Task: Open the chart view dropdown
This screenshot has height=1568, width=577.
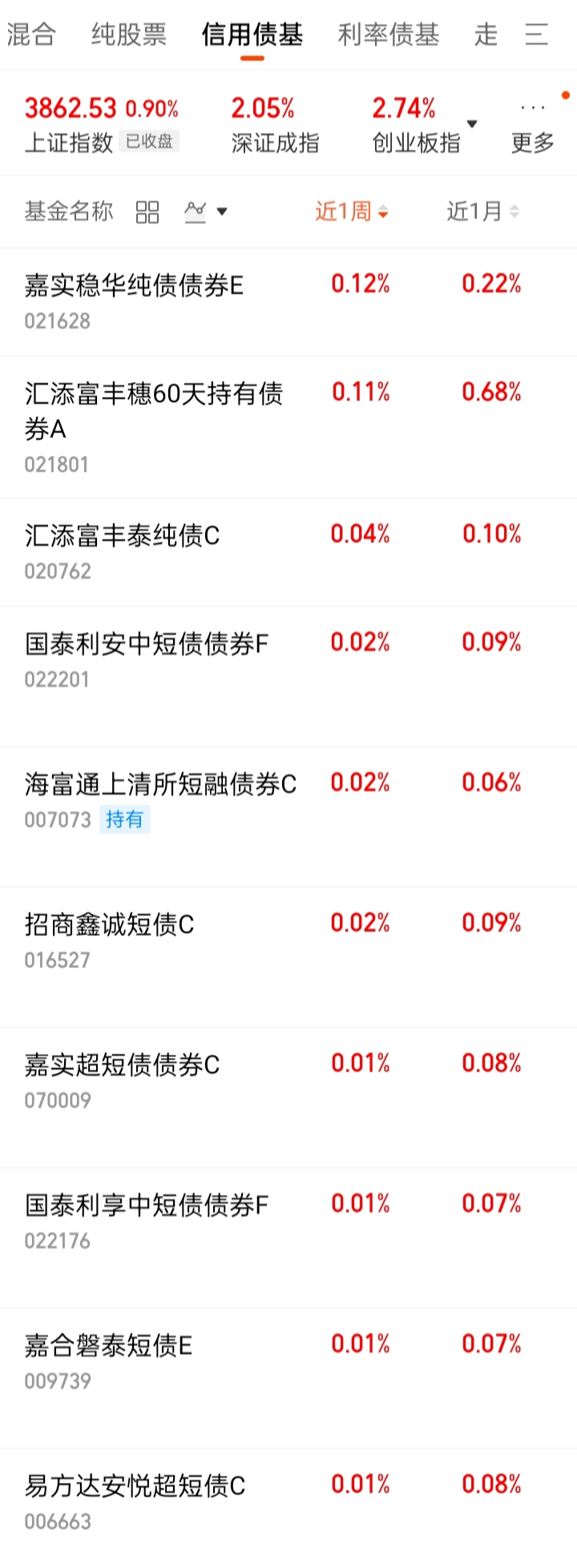Action: point(206,211)
